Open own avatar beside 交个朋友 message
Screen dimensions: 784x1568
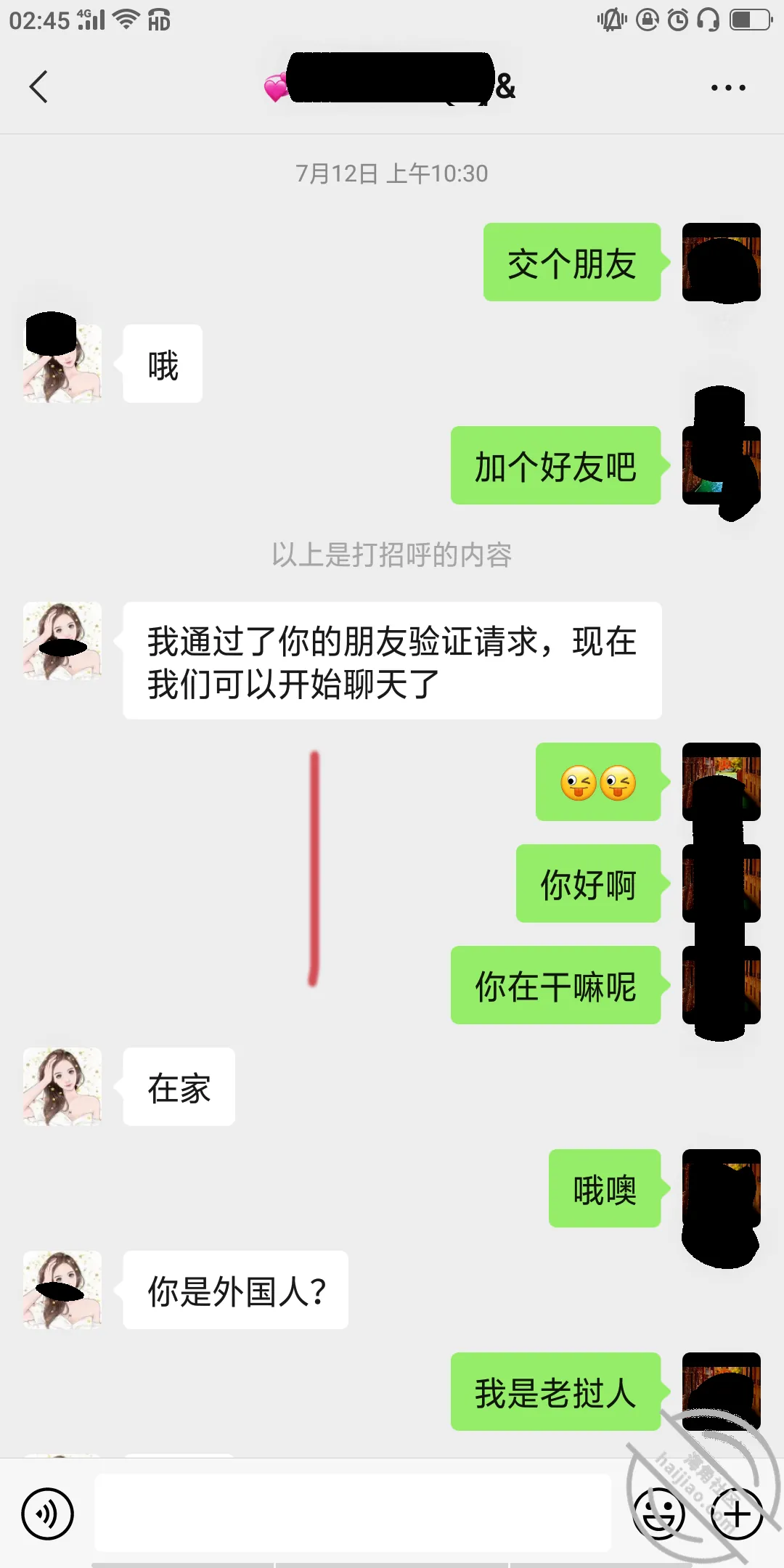pyautogui.click(x=722, y=262)
